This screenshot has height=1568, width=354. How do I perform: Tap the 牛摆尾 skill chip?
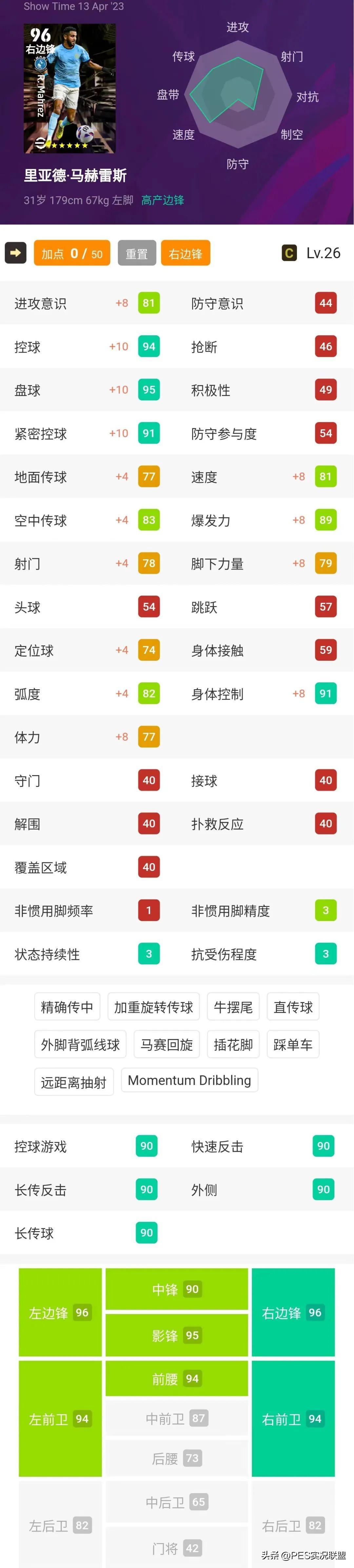(233, 1007)
